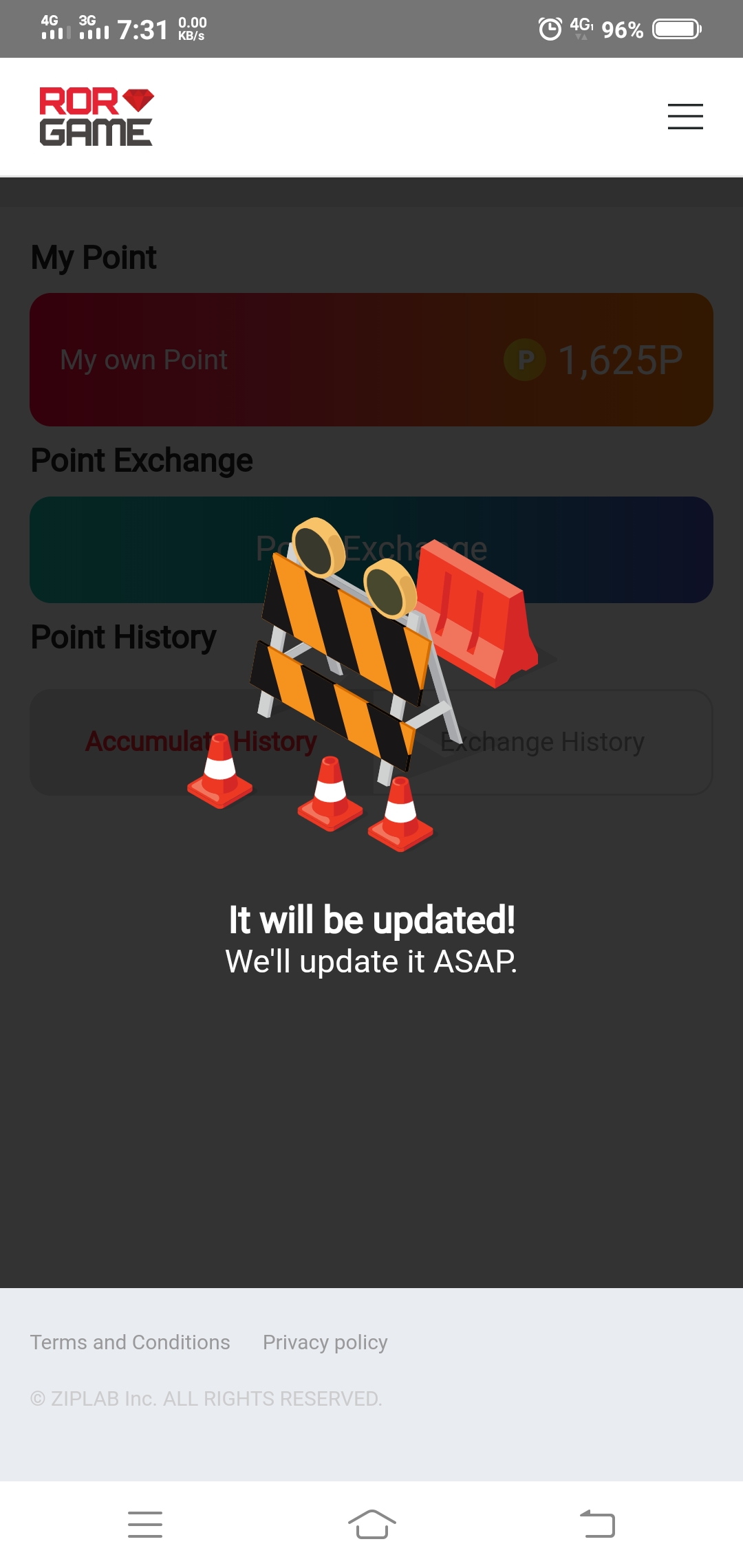Switch to Accumulate History tab

(201, 742)
